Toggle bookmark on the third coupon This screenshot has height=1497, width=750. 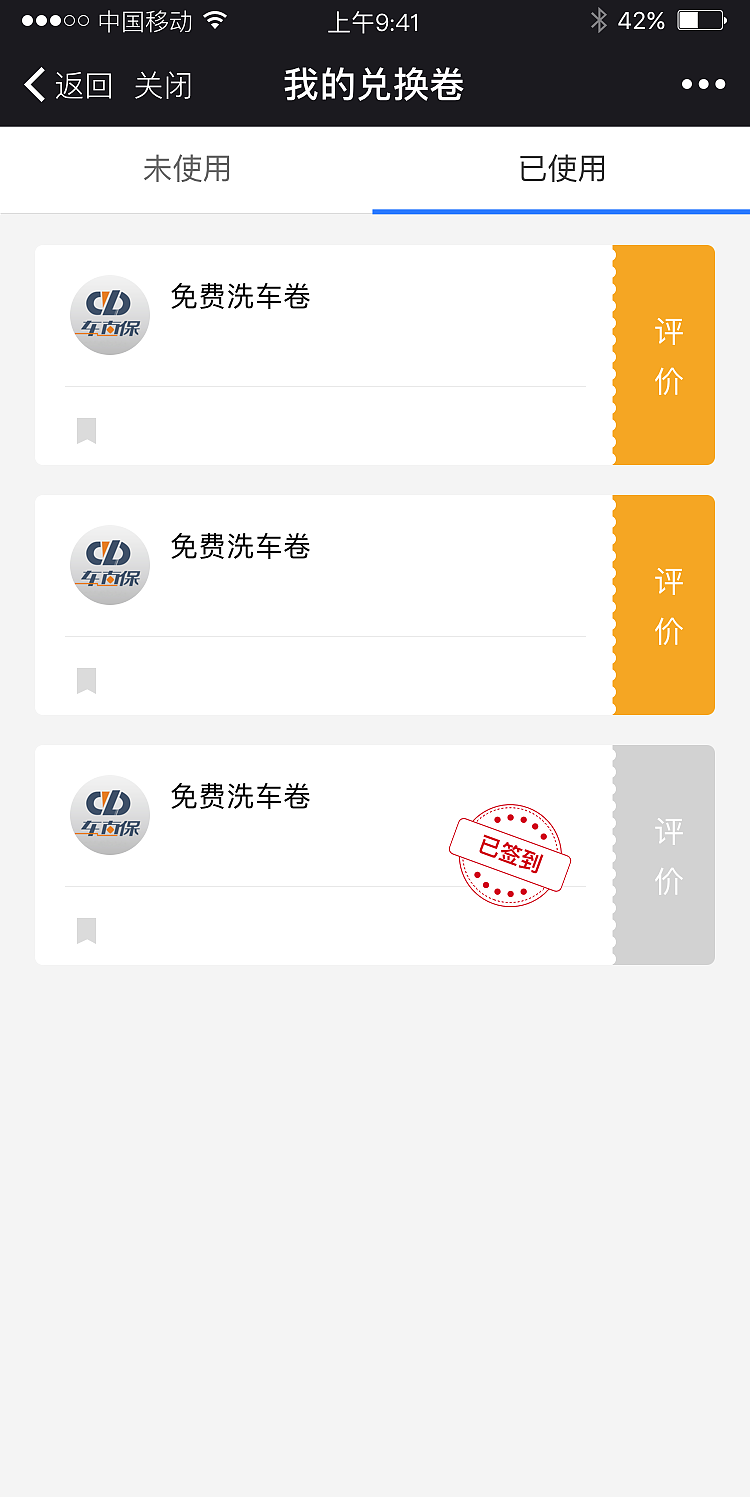(85, 929)
